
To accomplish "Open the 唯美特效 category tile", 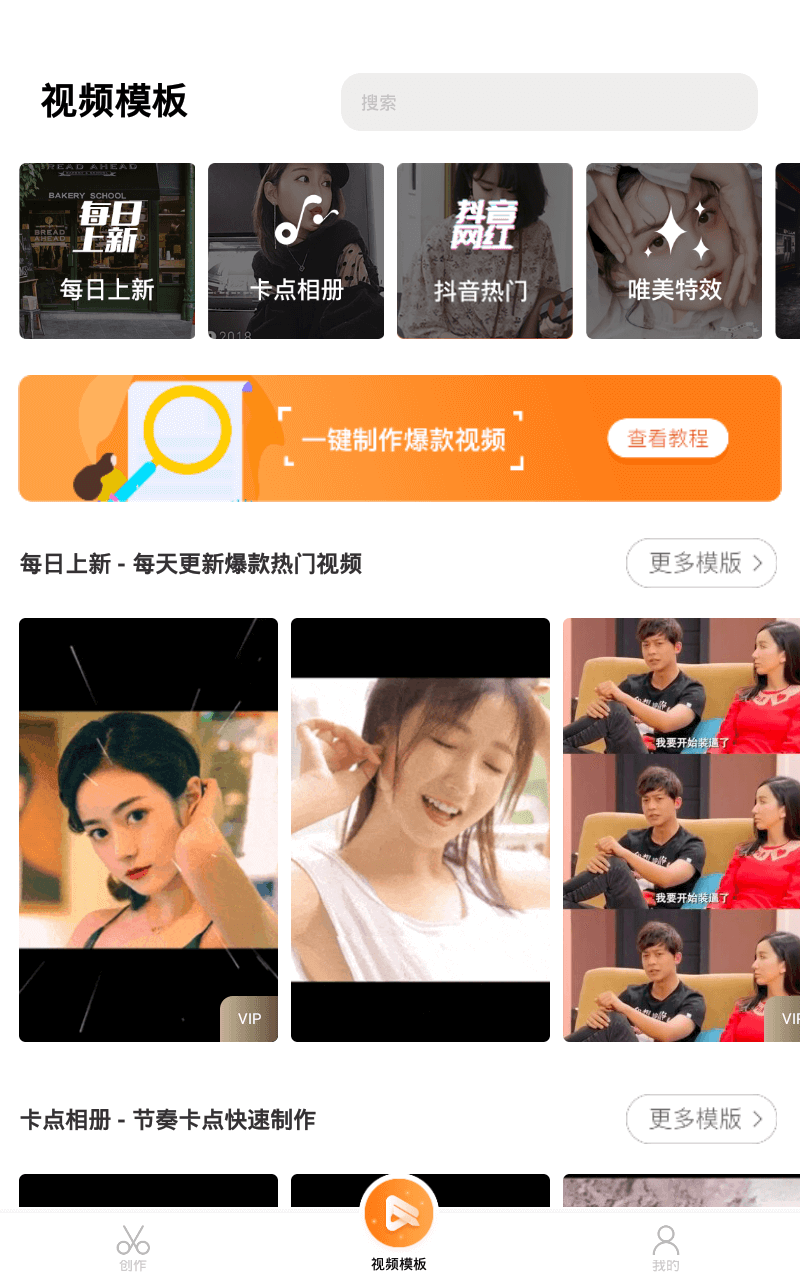I will pos(674,251).
